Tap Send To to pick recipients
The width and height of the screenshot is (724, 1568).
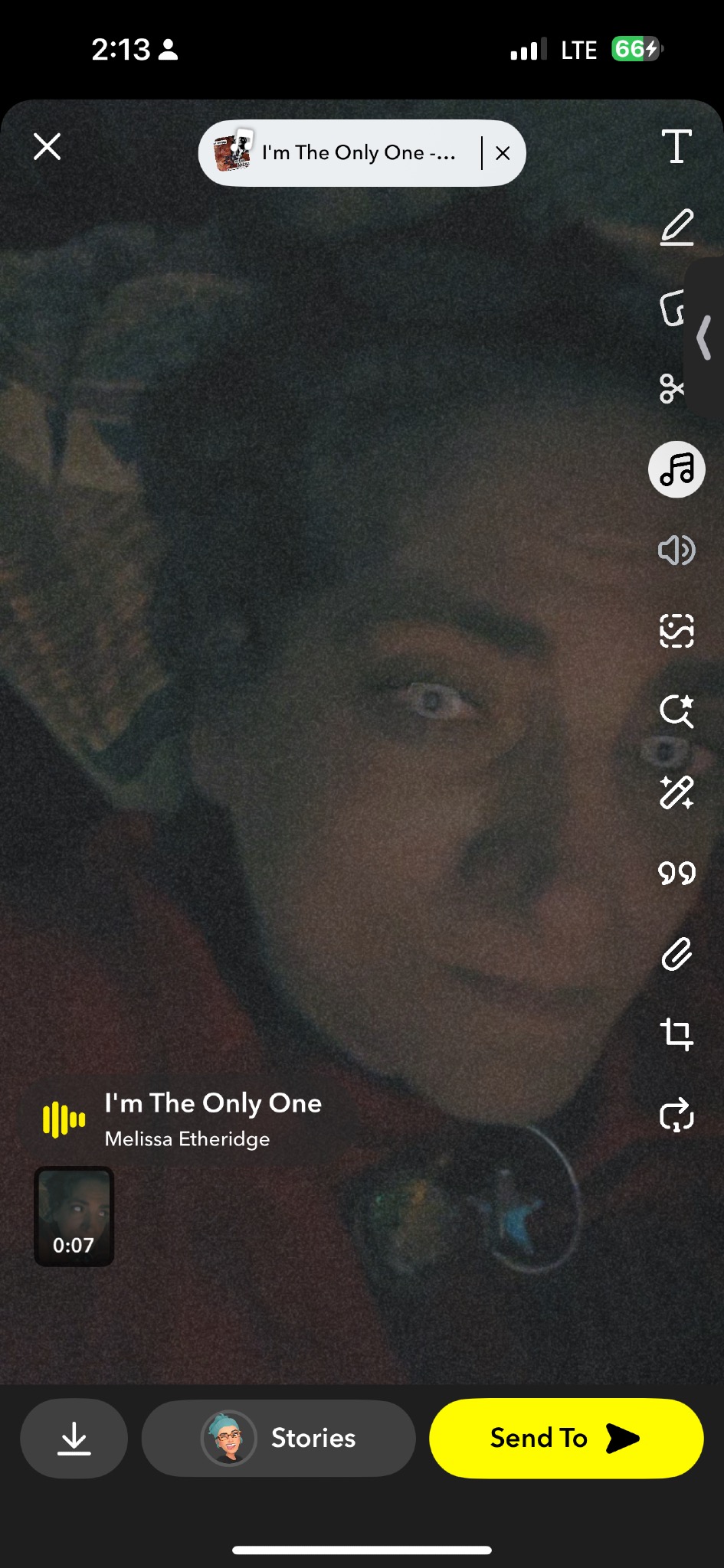point(565,1438)
